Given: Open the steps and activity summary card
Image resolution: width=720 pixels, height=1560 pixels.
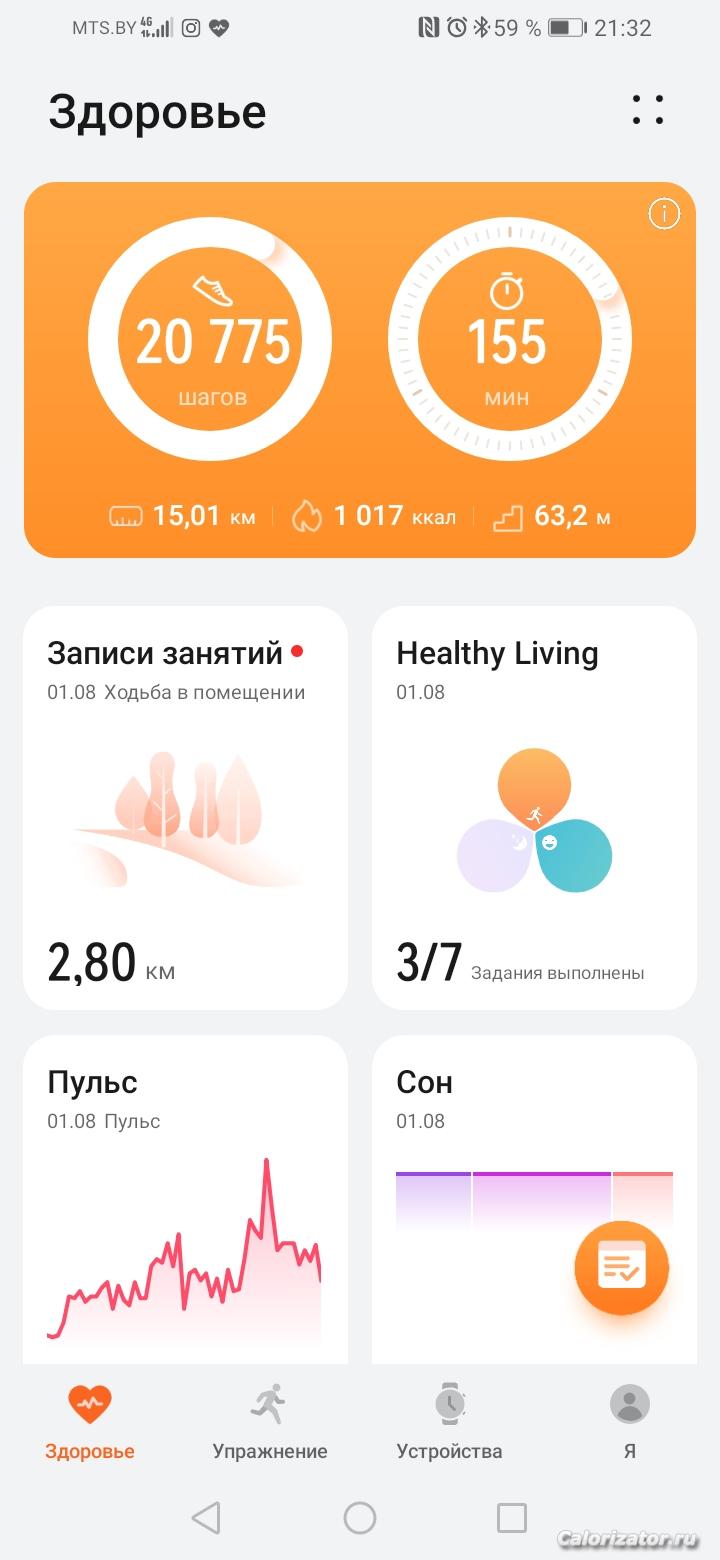Looking at the screenshot, I should click(x=360, y=370).
